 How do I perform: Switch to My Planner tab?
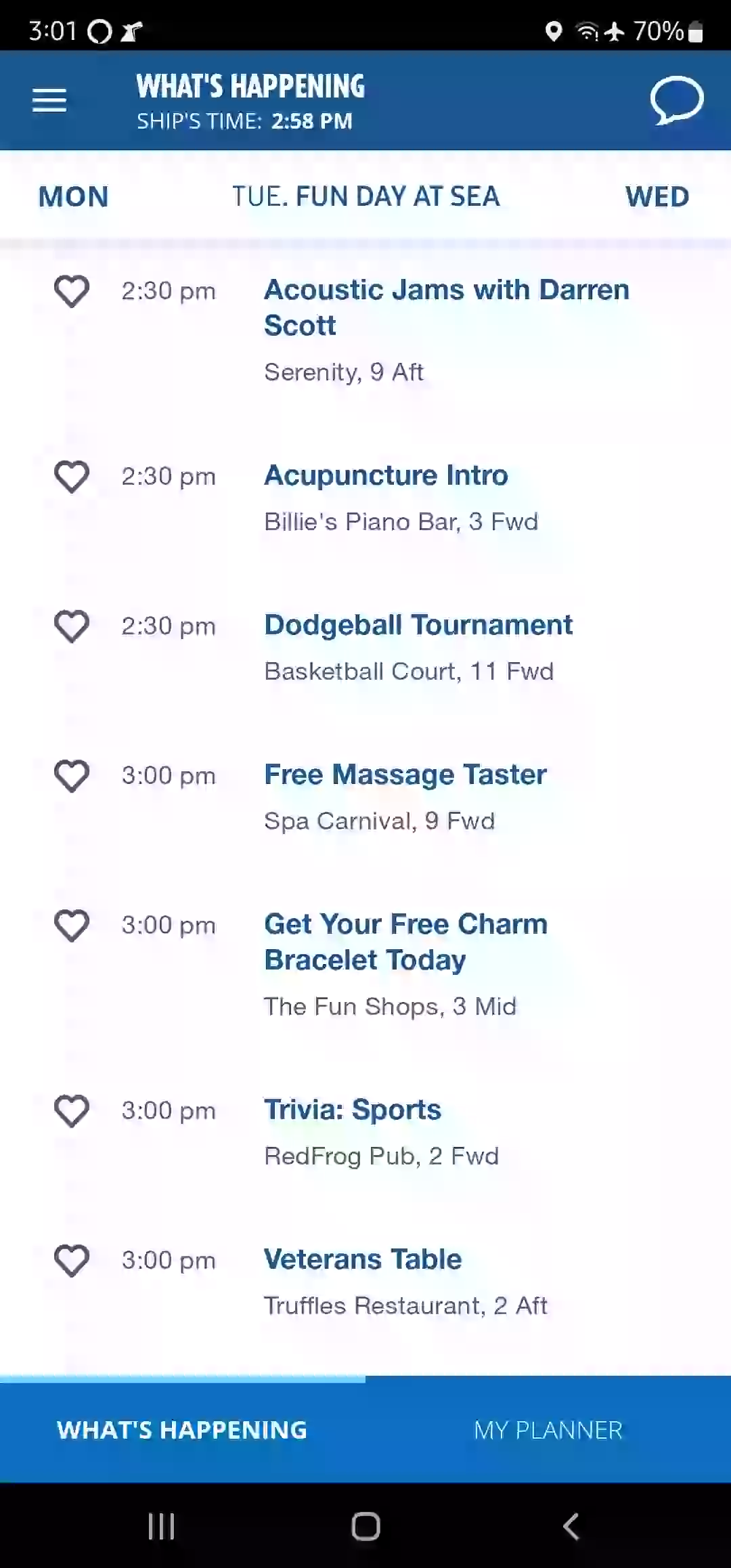tap(548, 1430)
